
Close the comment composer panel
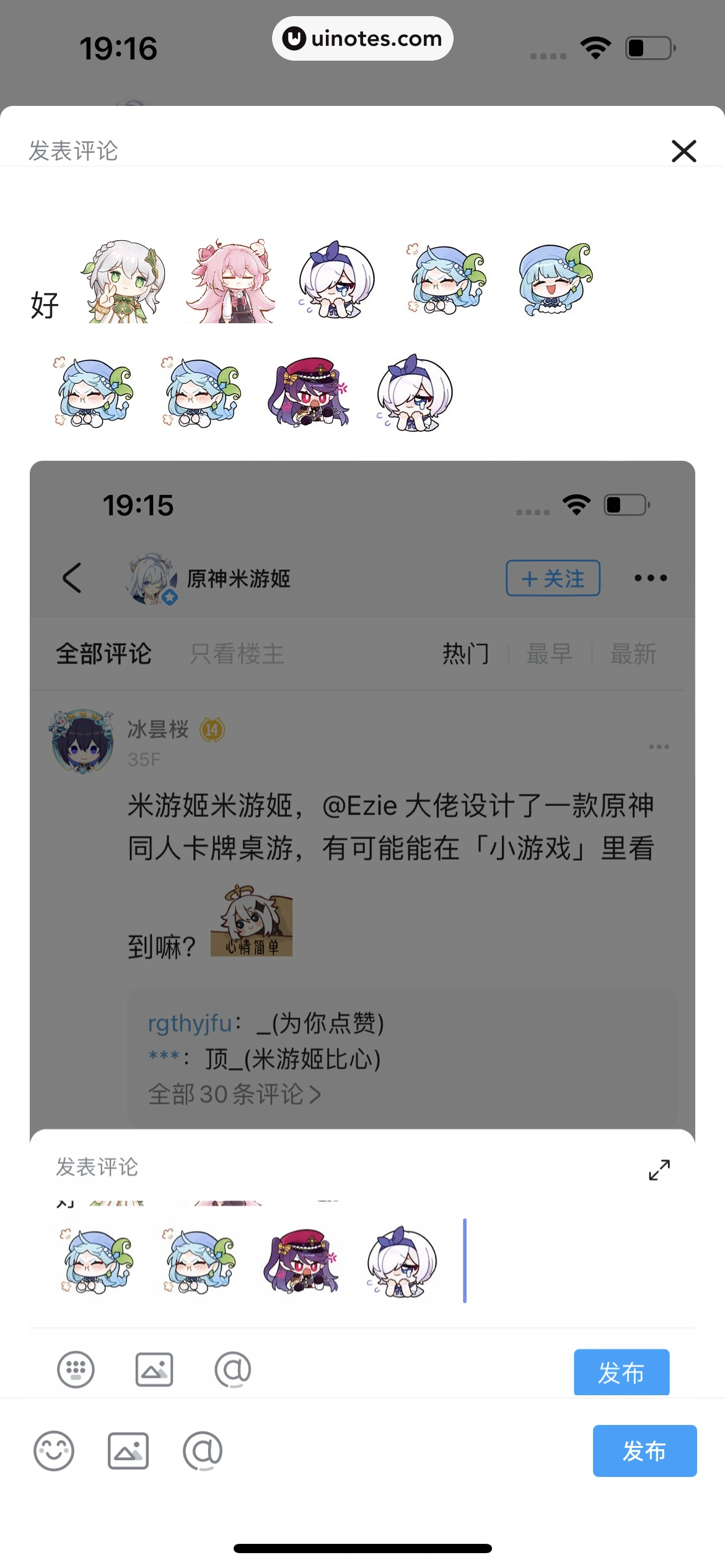tap(683, 151)
